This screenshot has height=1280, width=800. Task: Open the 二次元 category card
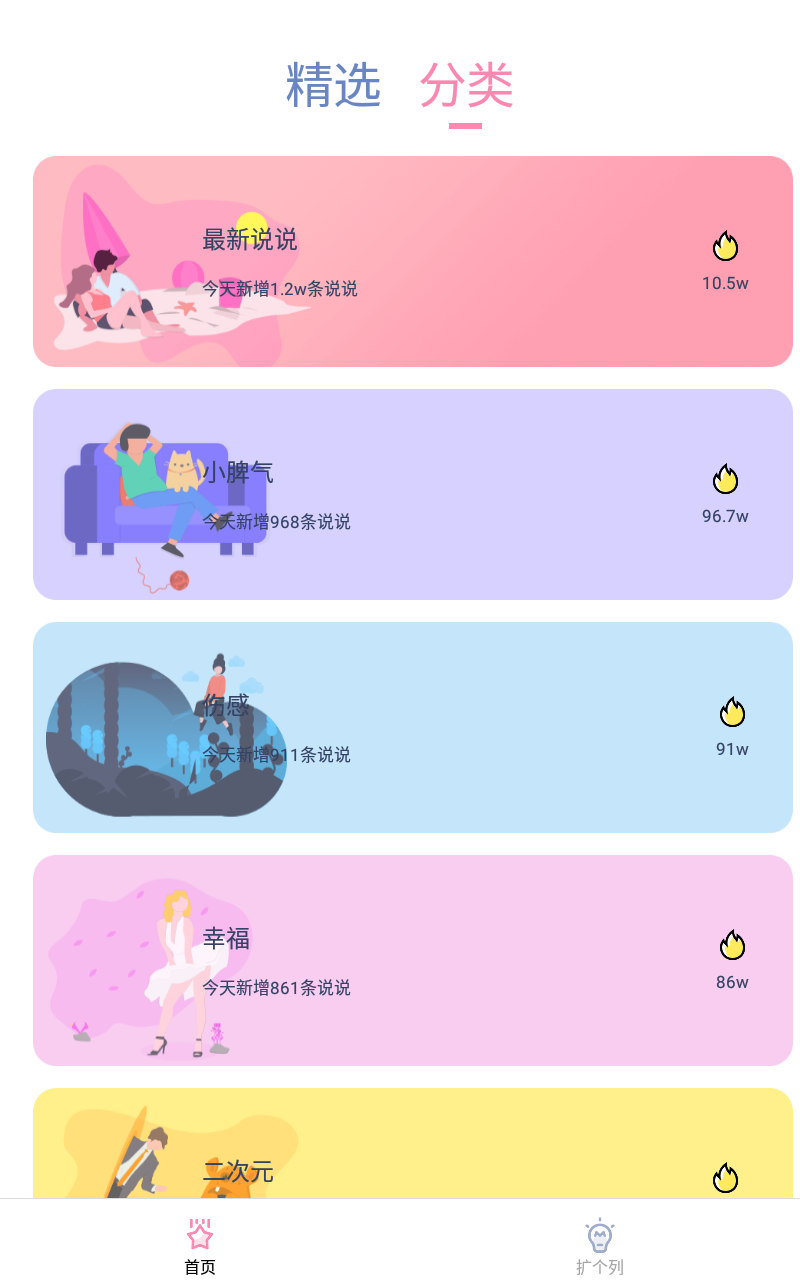(x=413, y=1143)
